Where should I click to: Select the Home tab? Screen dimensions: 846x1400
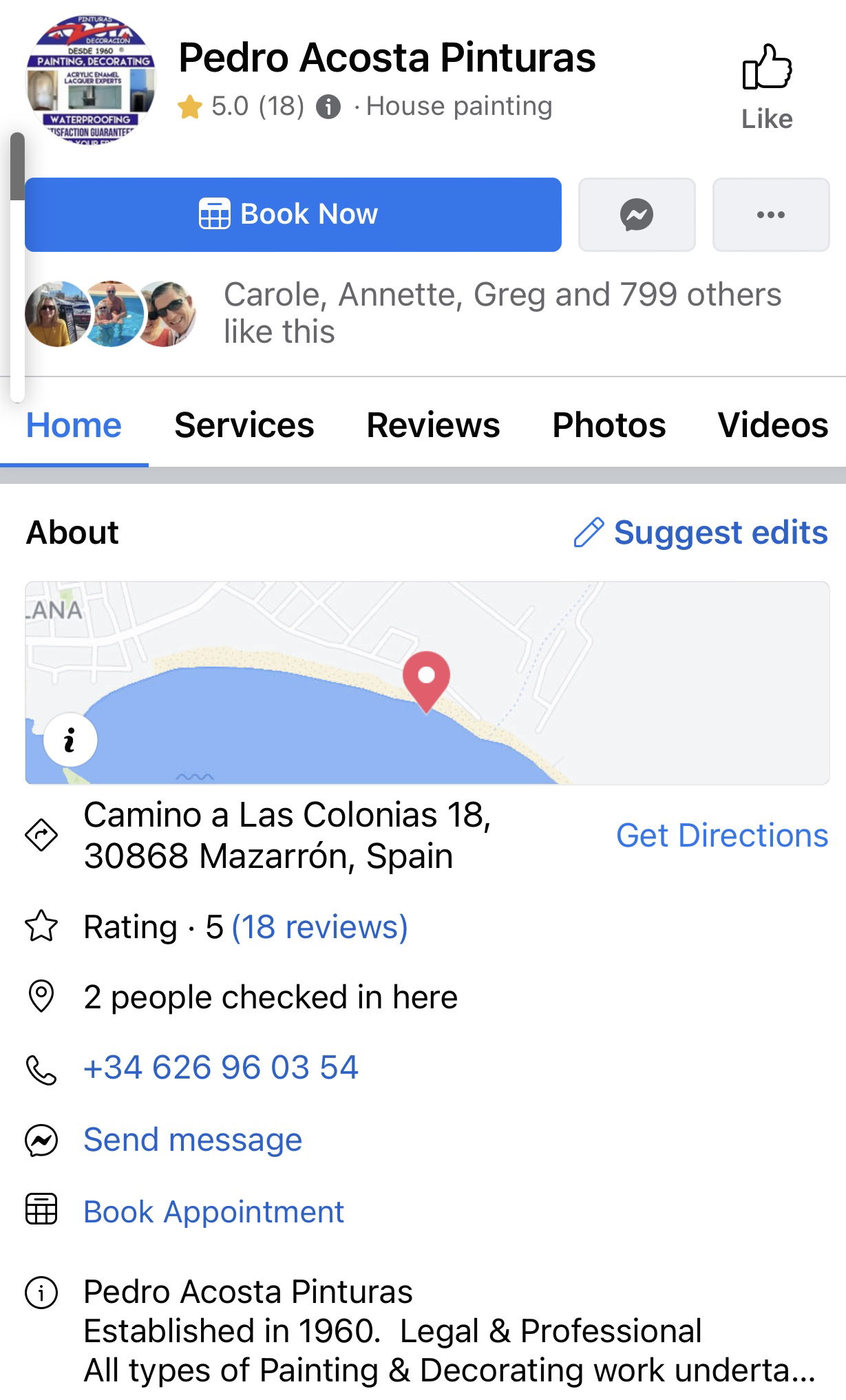tap(74, 425)
